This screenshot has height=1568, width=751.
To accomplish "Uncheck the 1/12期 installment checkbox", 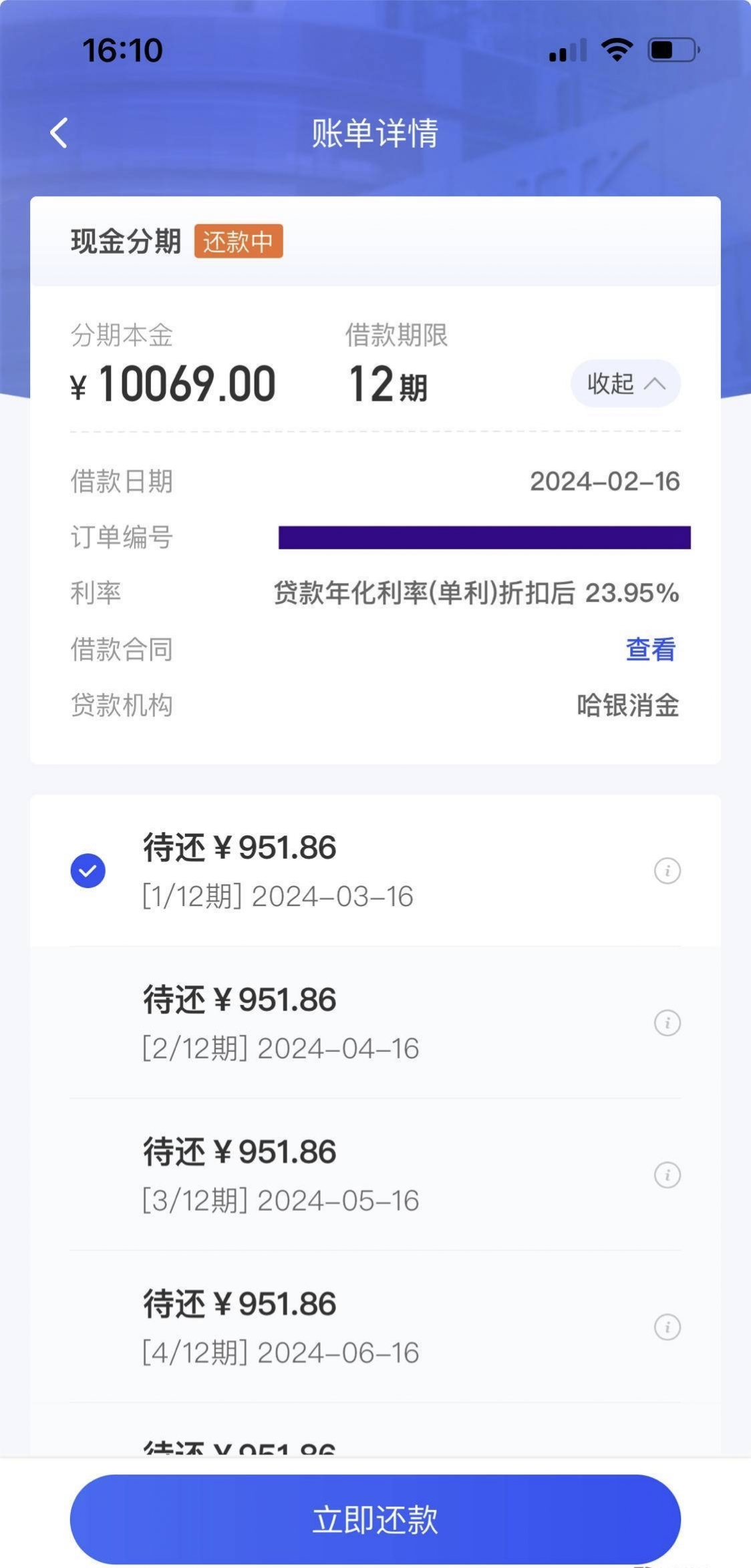I will tap(88, 871).
